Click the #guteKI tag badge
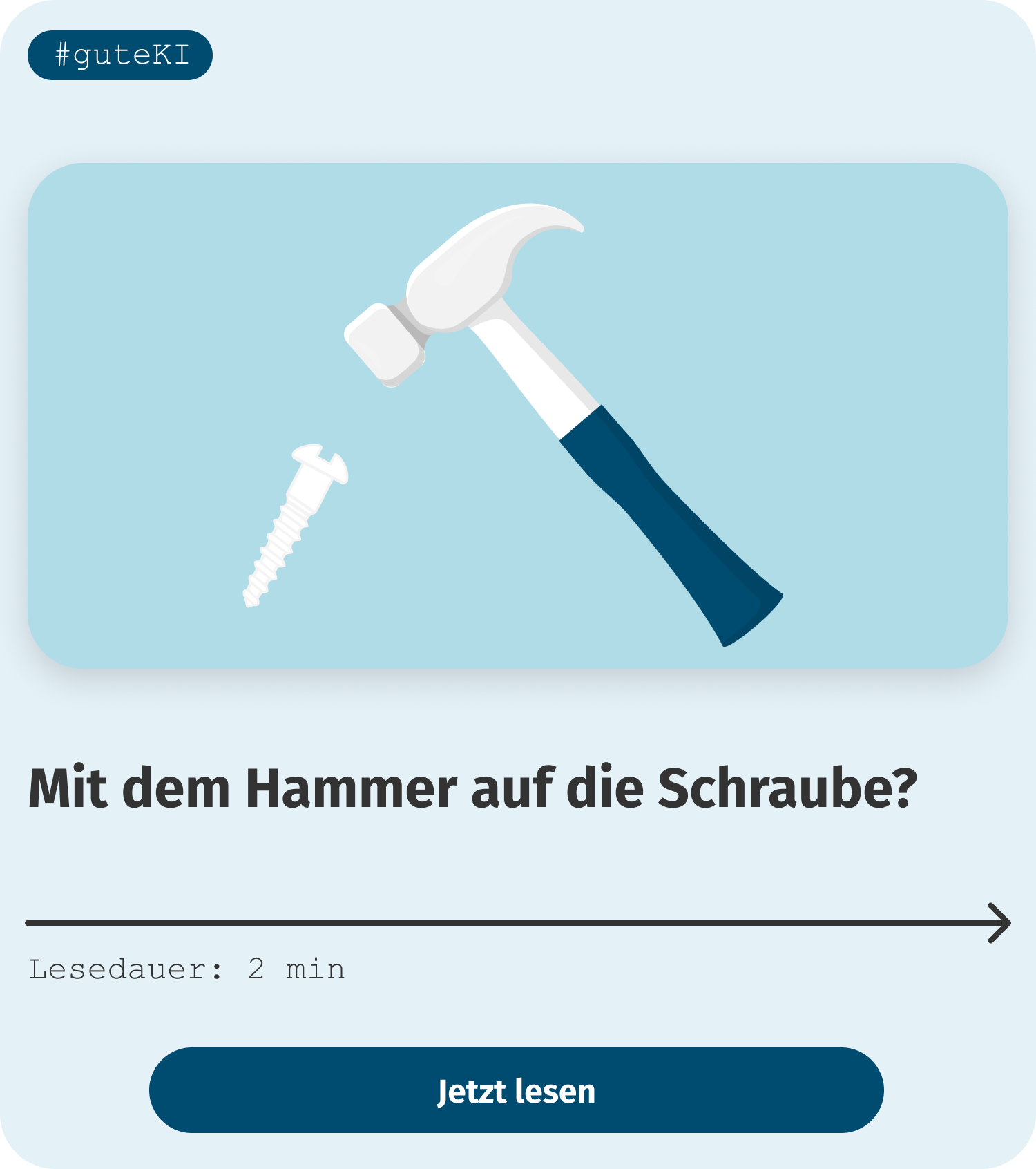The width and height of the screenshot is (1036, 1169). pyautogui.click(x=120, y=55)
